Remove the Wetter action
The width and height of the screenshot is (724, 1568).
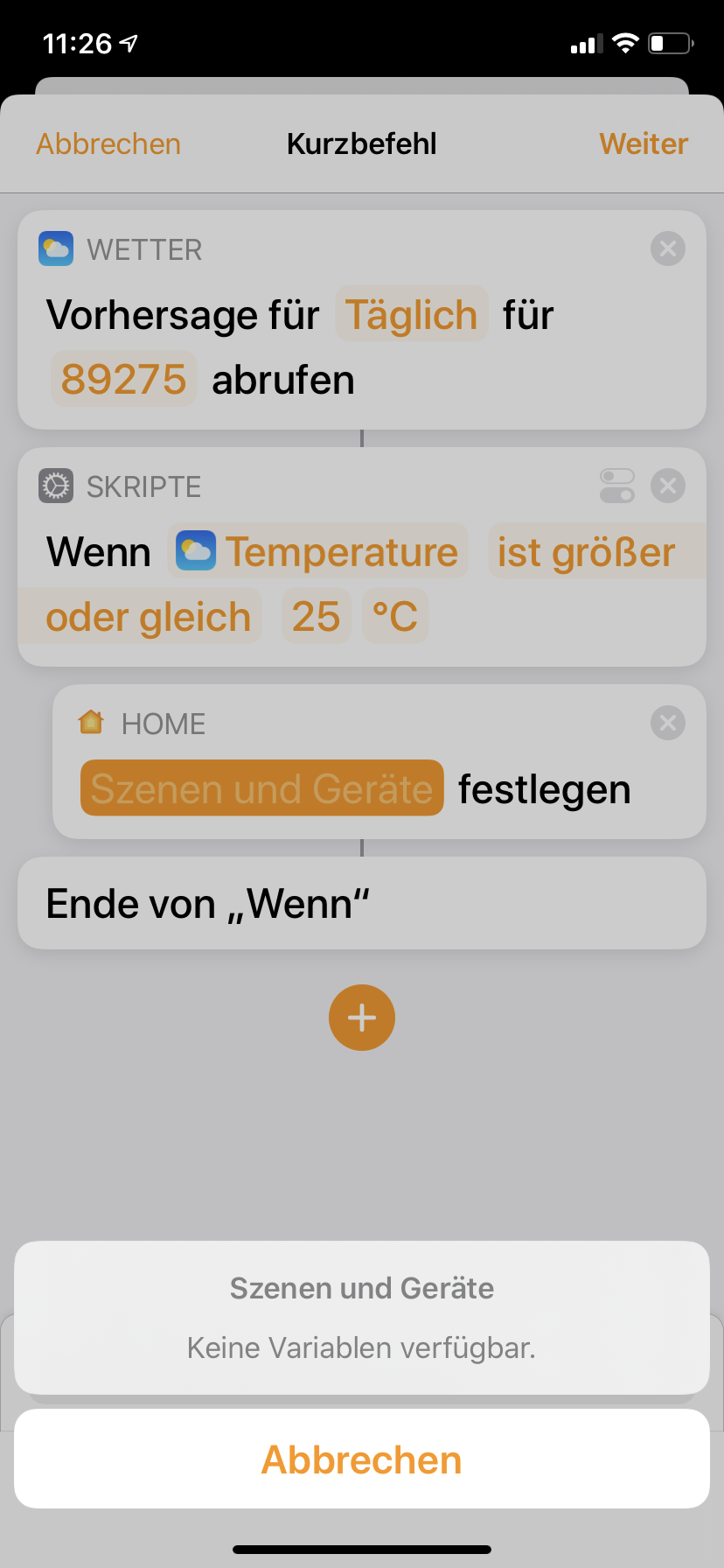[x=668, y=249]
